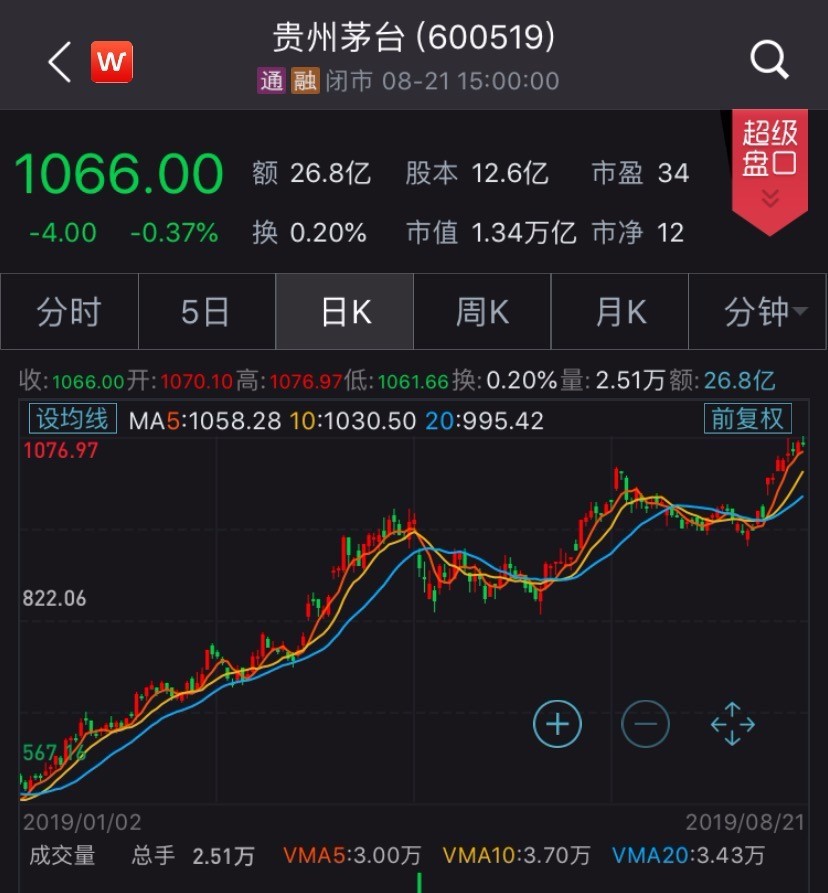
Task: Switch to the 分时 chart tab
Action: pos(69,312)
